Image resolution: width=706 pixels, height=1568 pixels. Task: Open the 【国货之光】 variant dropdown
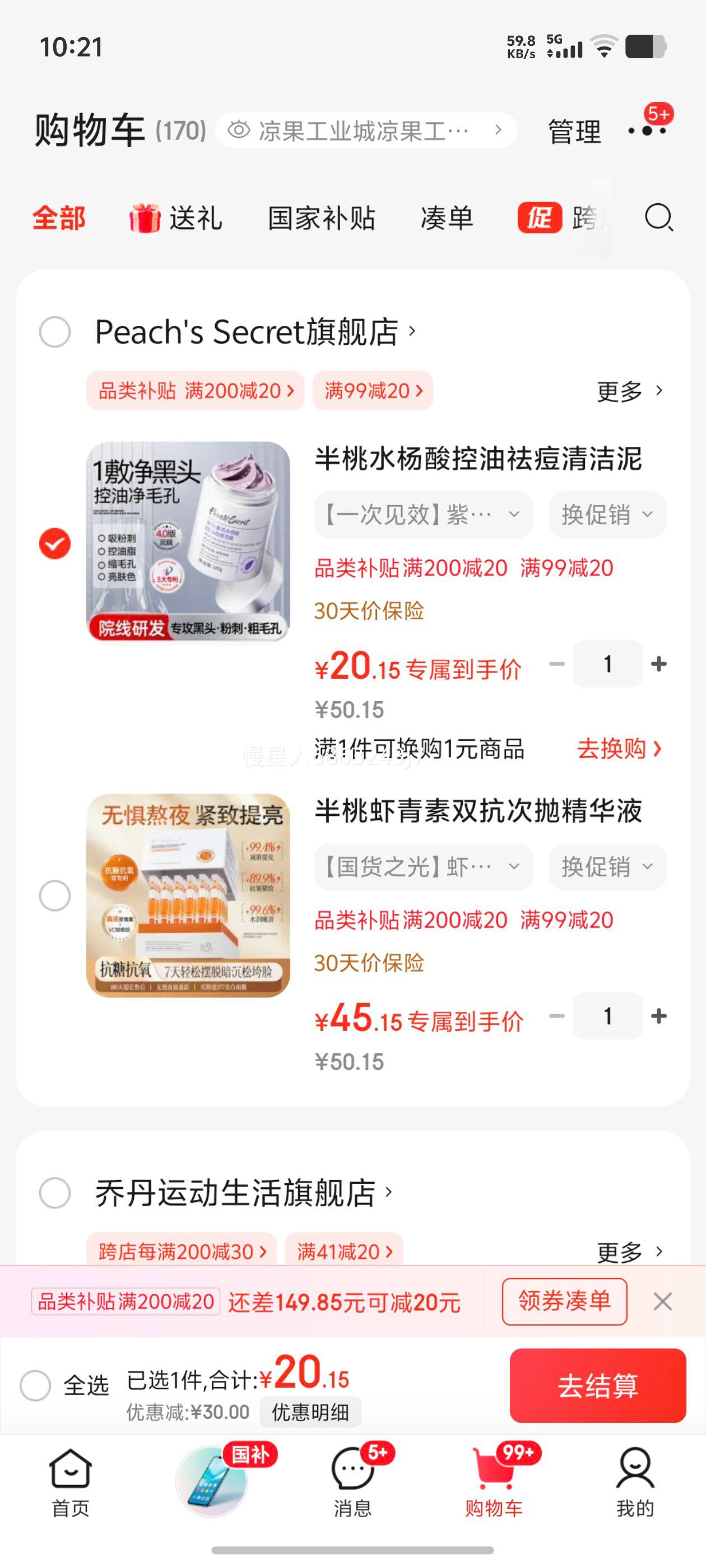click(x=422, y=866)
